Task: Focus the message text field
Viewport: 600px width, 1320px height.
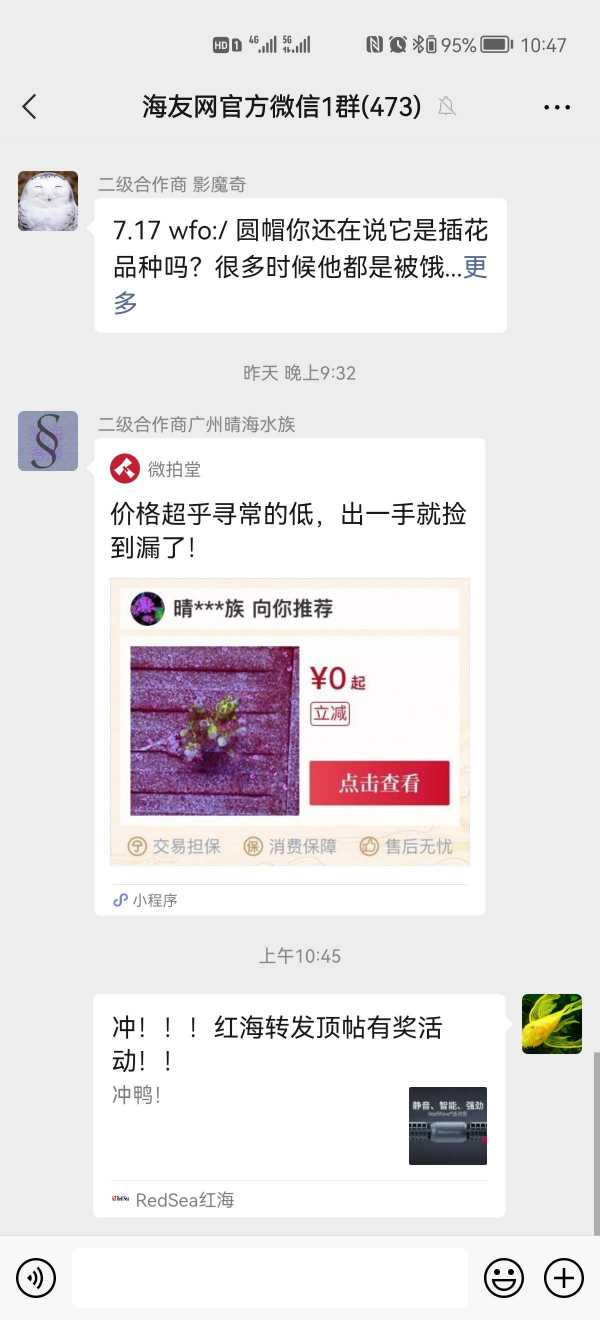Action: tap(270, 1278)
